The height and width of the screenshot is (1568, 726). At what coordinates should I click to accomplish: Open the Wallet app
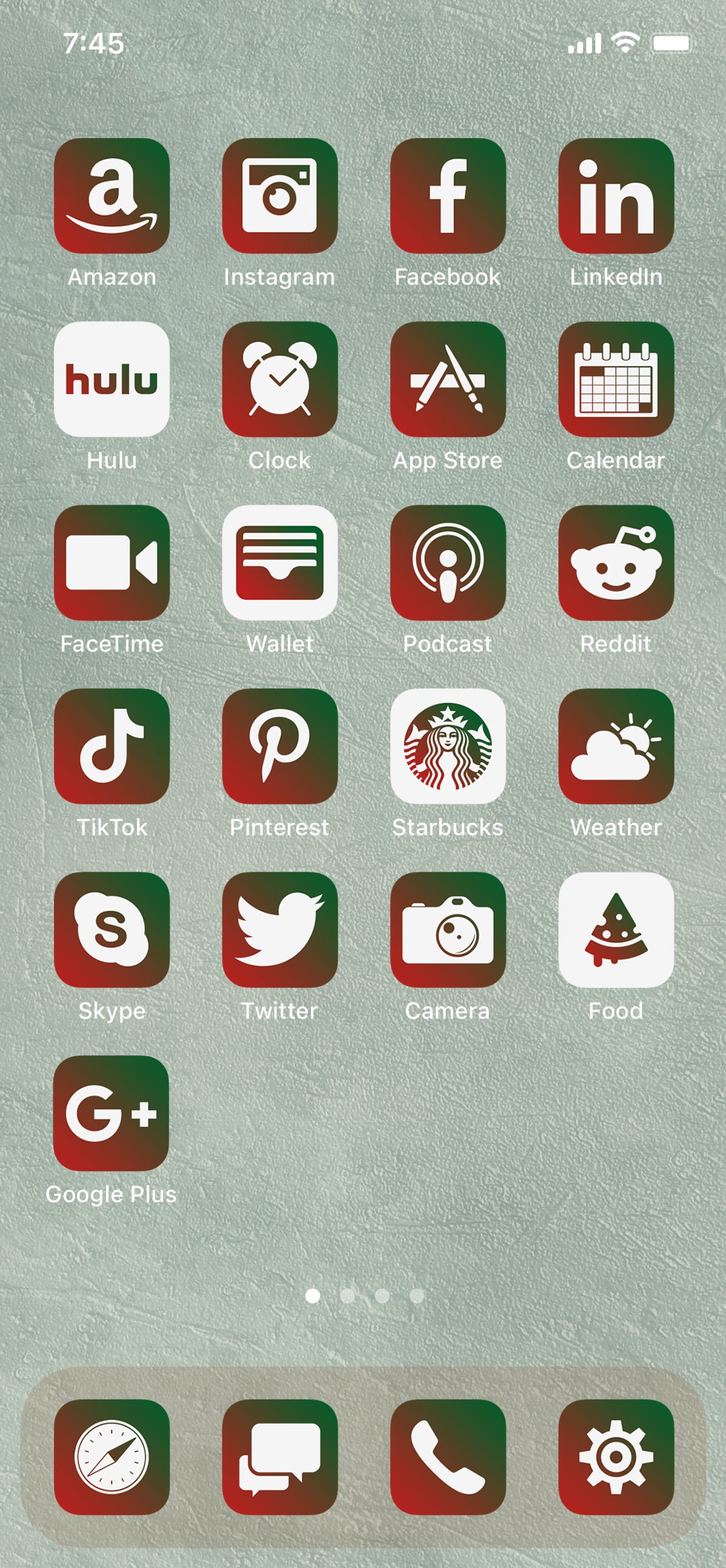click(279, 563)
